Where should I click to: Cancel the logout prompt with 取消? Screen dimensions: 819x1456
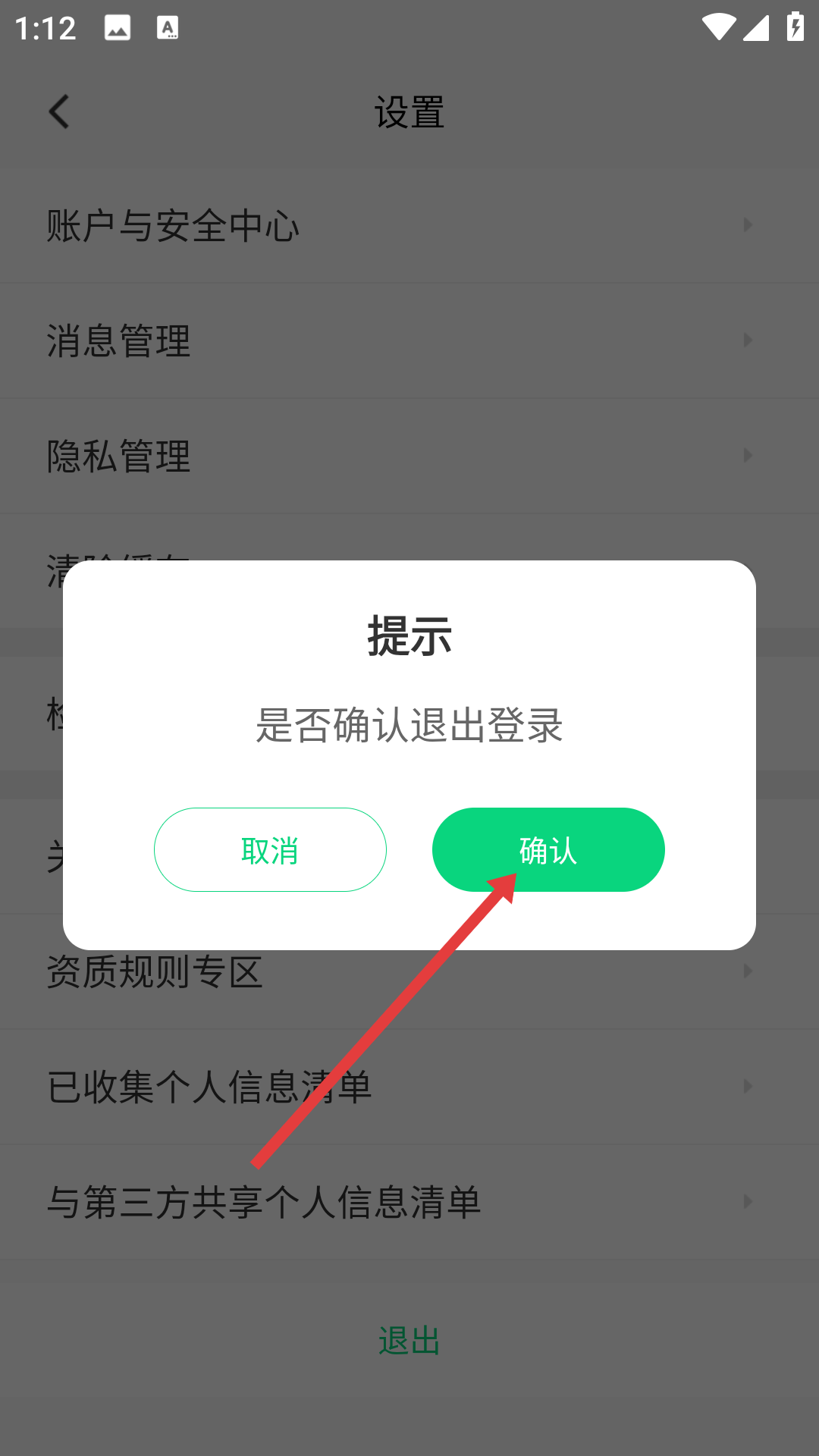coord(270,849)
